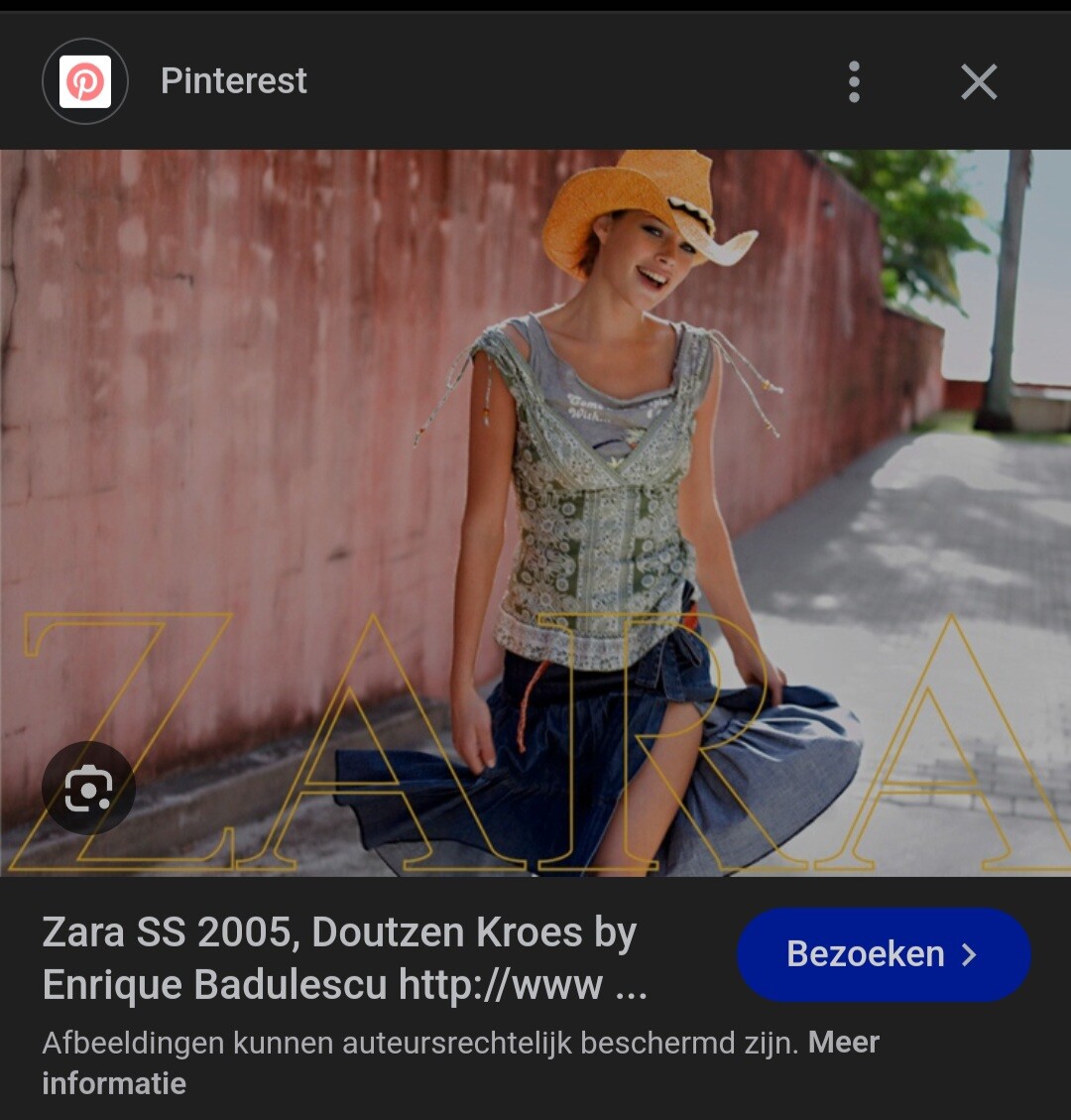Tap the Bezoeken button

point(884,954)
